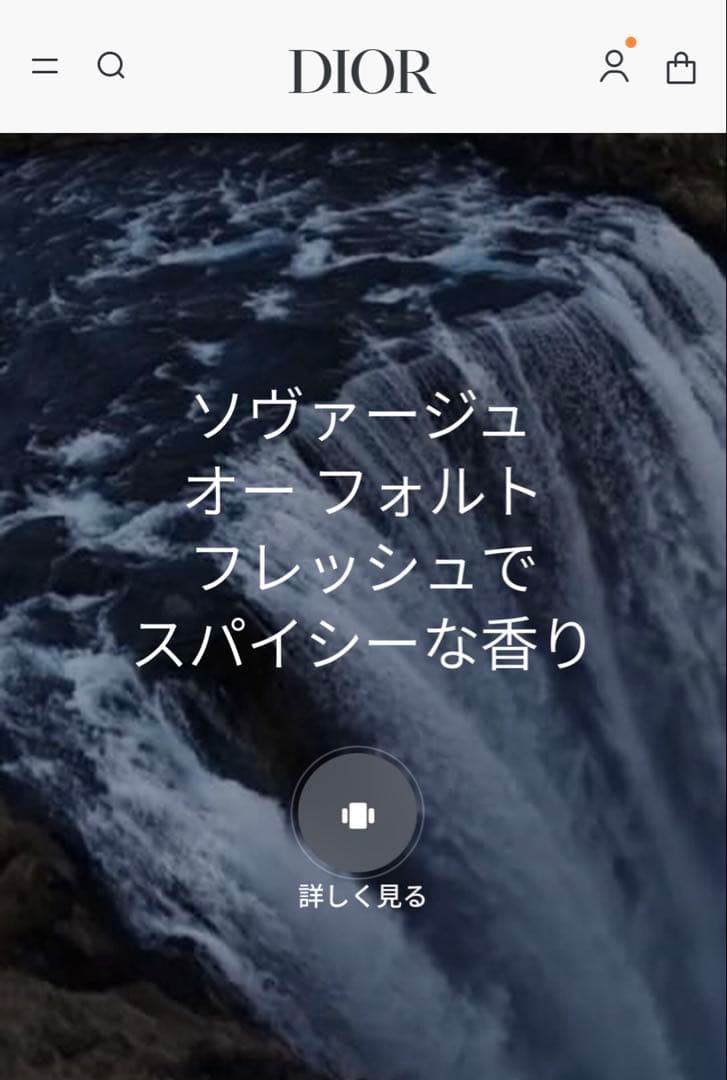Image resolution: width=727 pixels, height=1080 pixels.
Task: Open the search icon
Action: (x=111, y=66)
